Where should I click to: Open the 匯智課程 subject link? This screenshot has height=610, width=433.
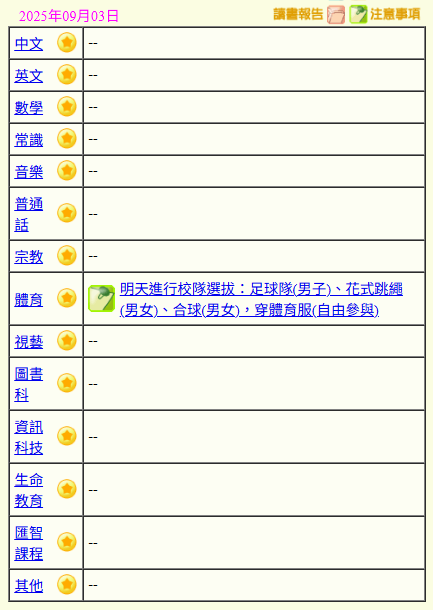pyautogui.click(x=29, y=543)
